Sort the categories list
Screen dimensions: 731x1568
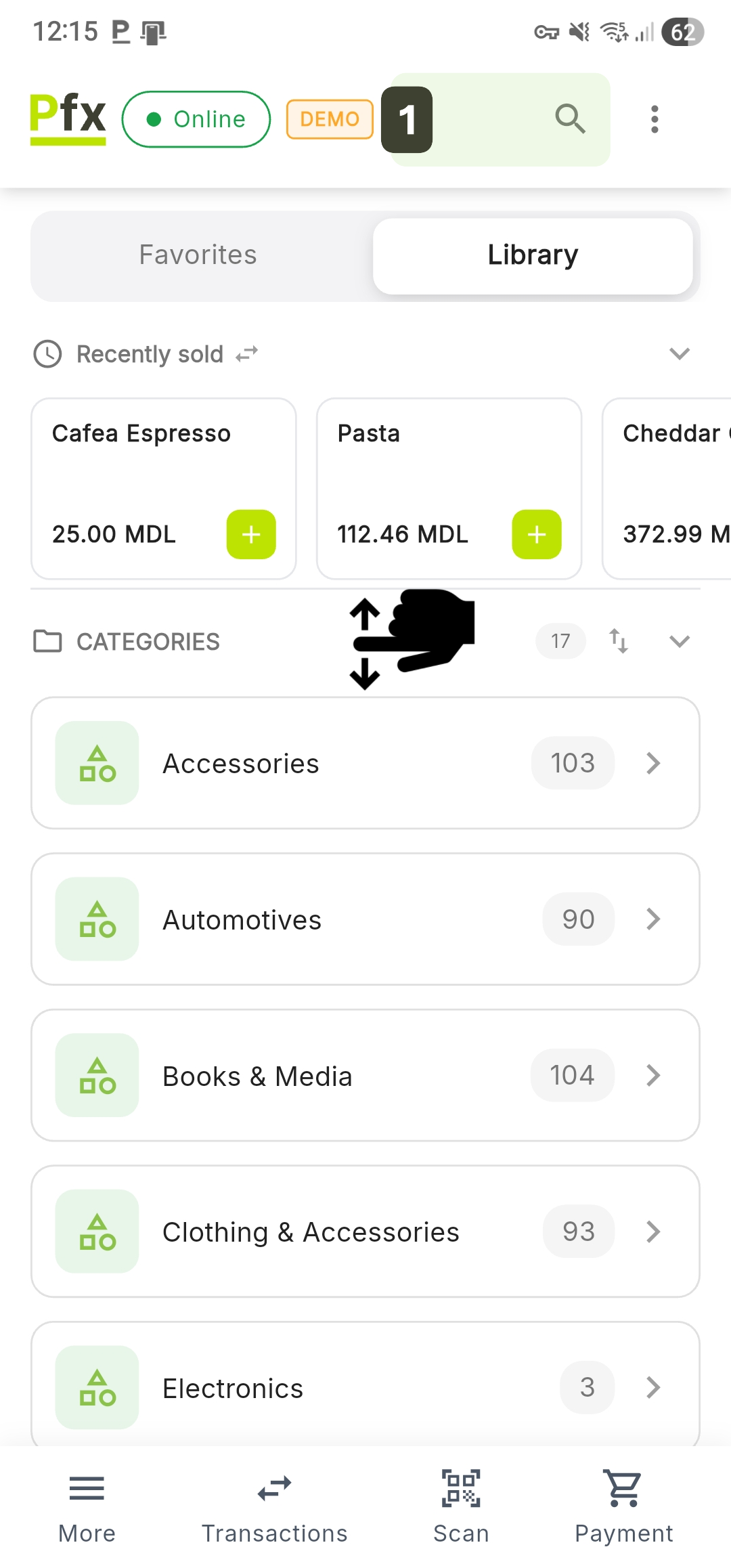tap(619, 640)
